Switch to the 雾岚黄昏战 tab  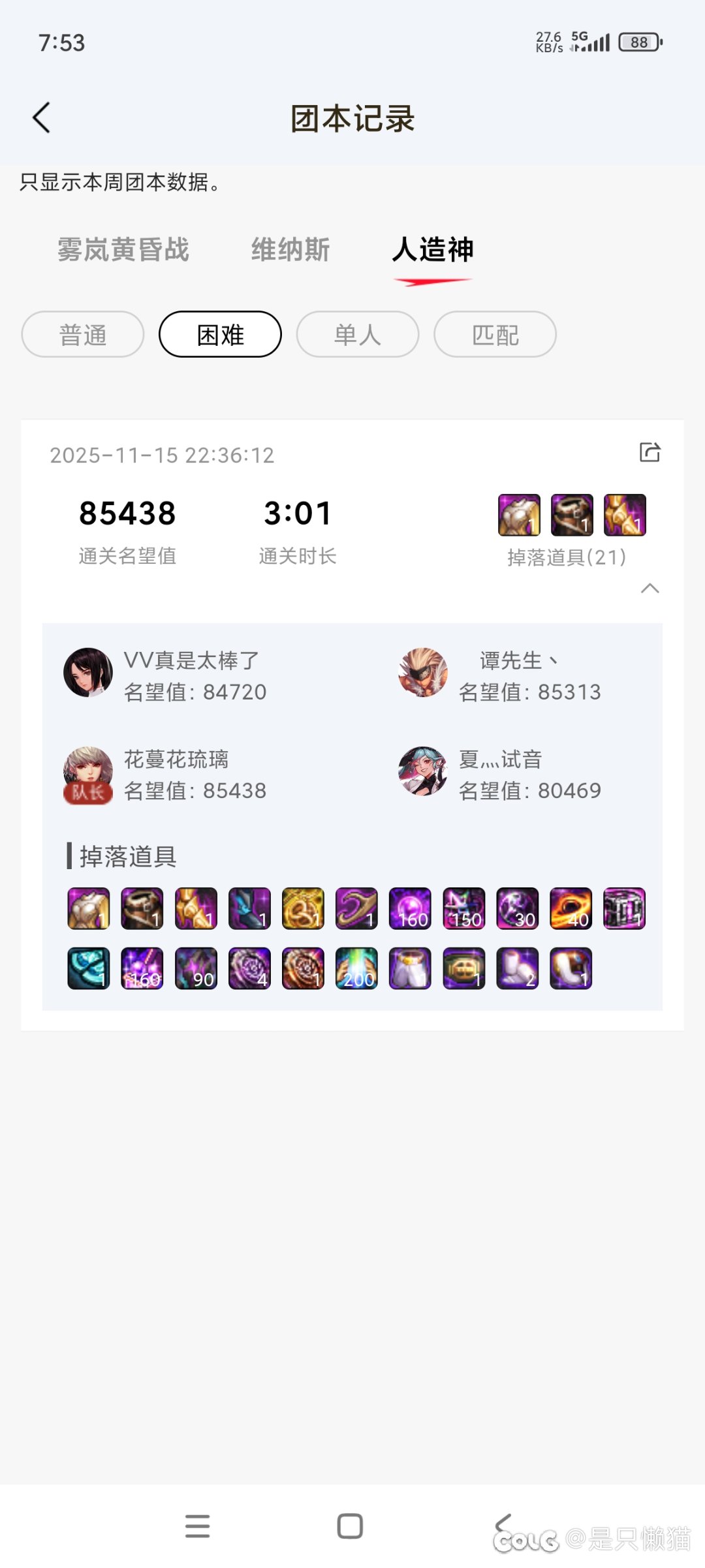click(123, 250)
